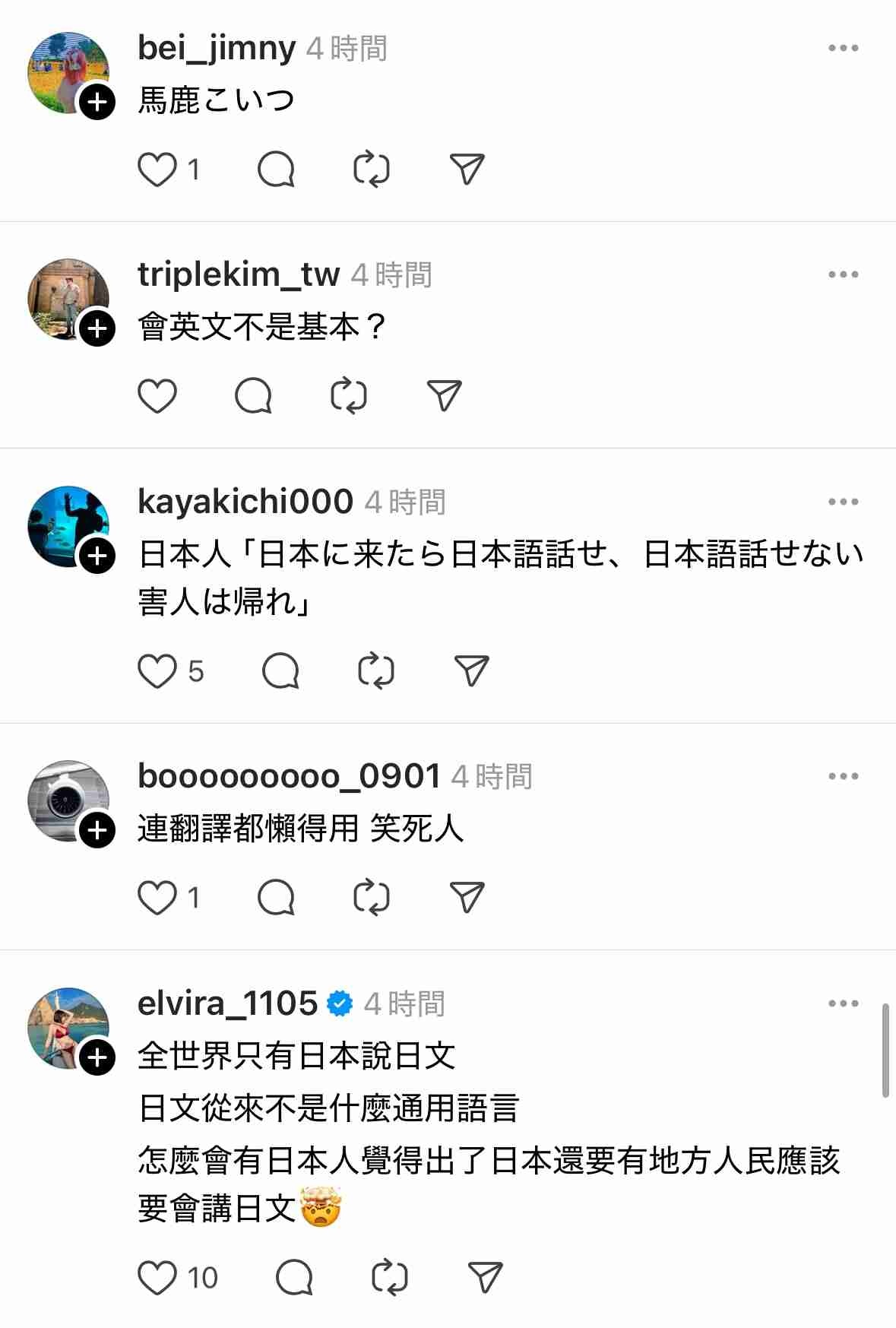Follow booooooooo_0901 via avatar plus badge
896x1328 pixels.
(x=97, y=830)
